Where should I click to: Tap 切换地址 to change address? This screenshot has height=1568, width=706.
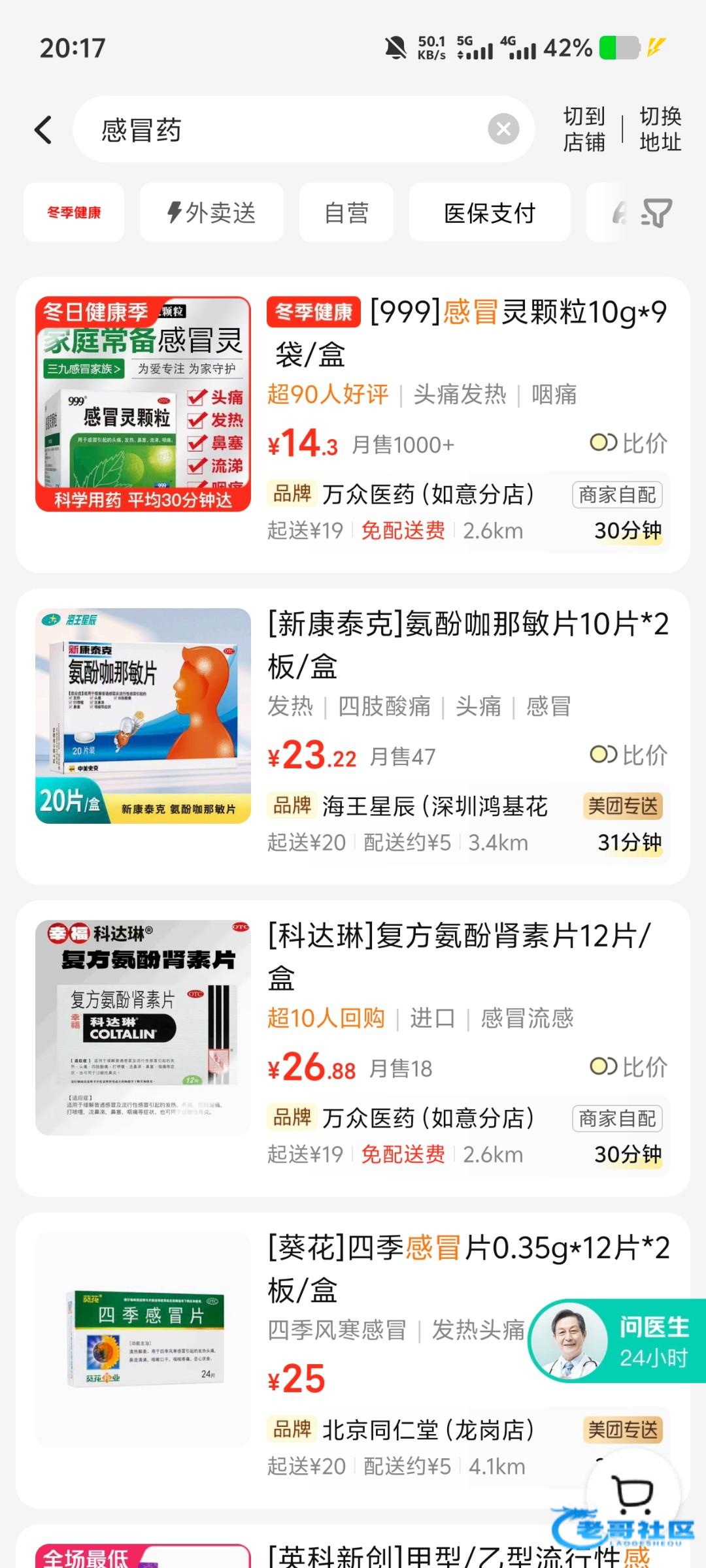(x=660, y=129)
